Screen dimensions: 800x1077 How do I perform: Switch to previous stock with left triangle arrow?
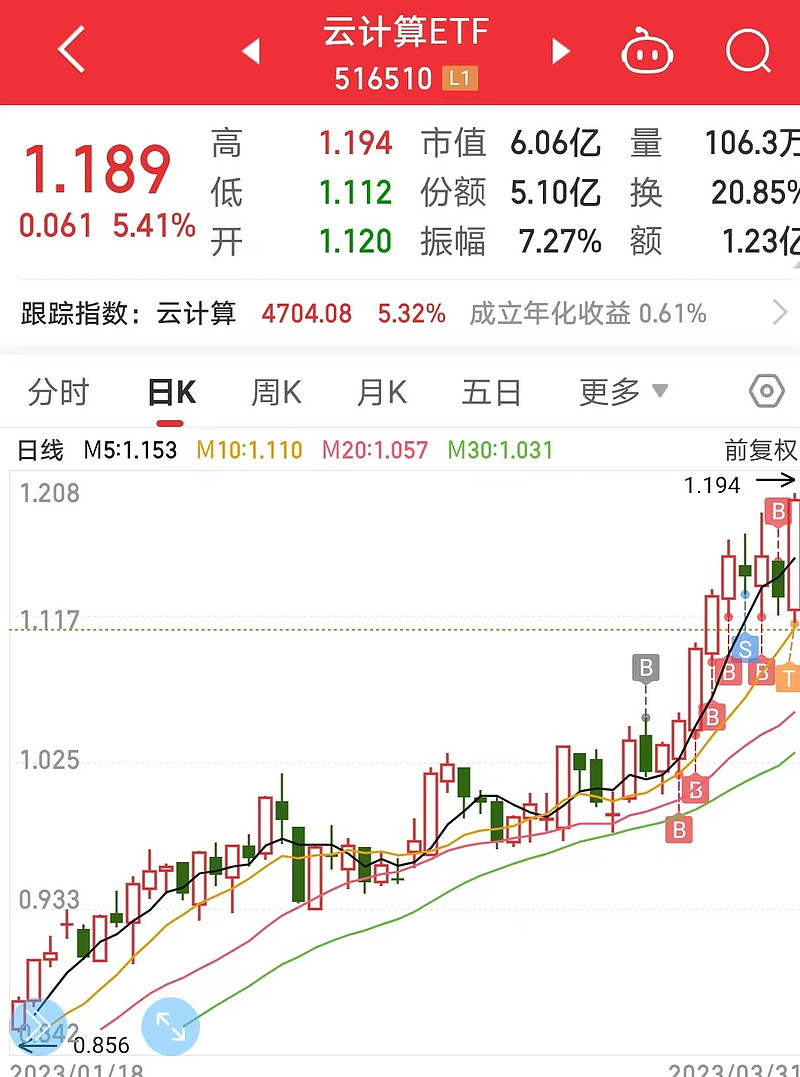(x=252, y=52)
